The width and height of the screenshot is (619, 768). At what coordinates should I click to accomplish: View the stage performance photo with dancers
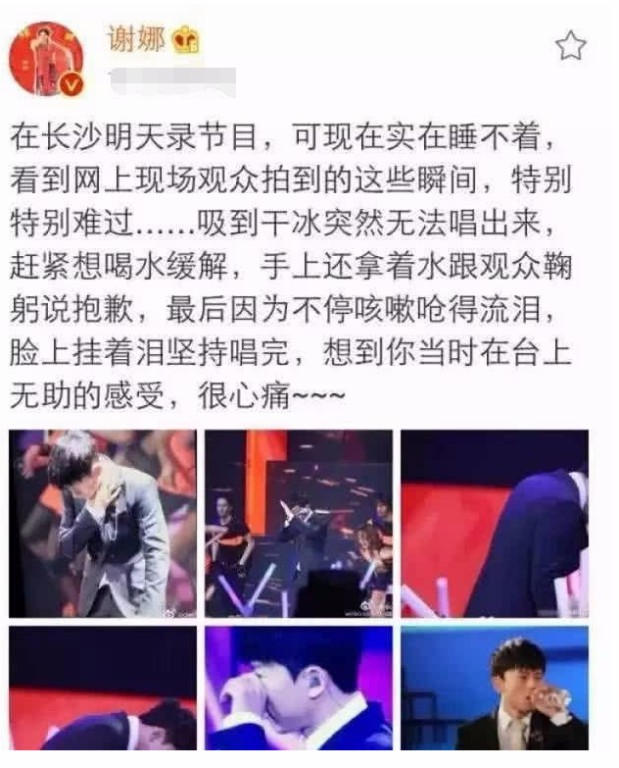click(298, 523)
